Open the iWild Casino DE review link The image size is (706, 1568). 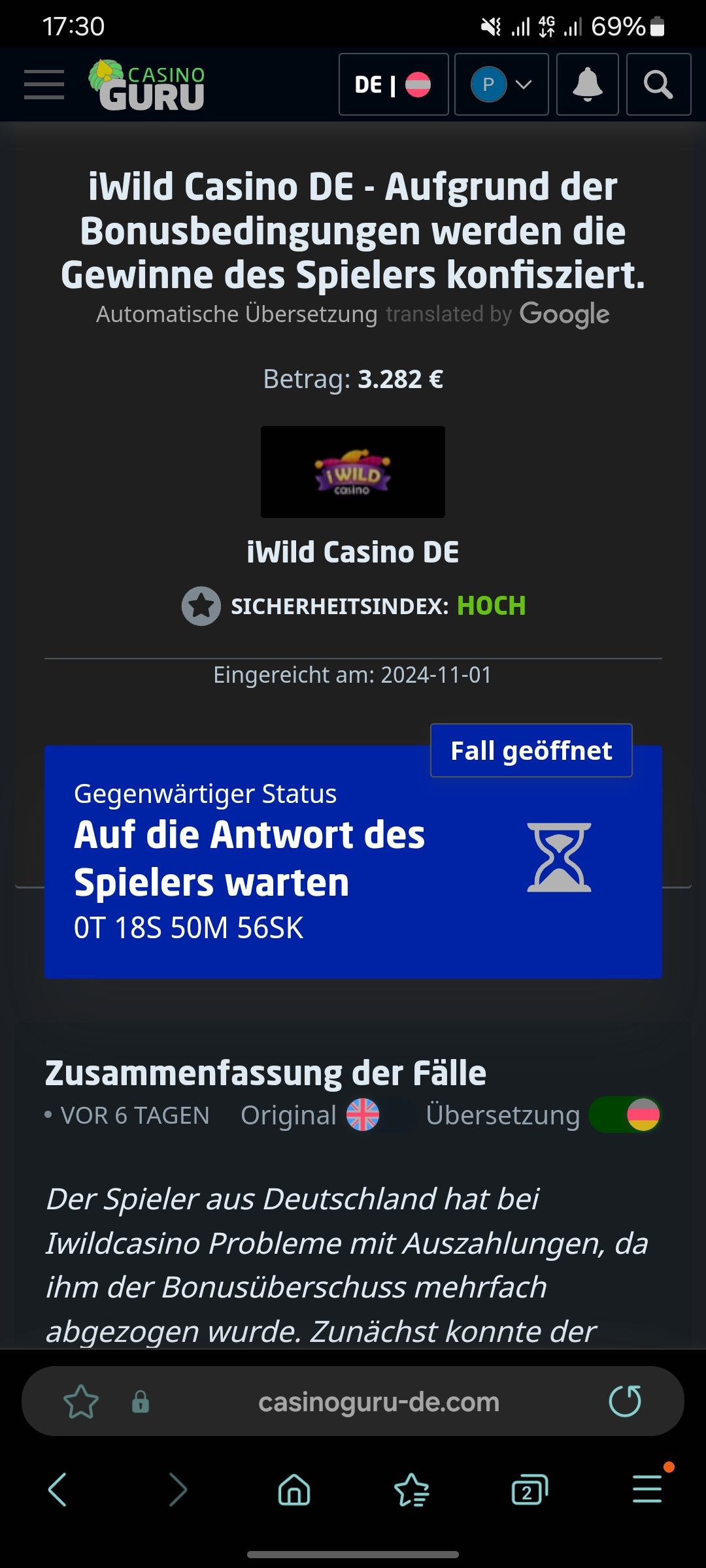click(353, 553)
